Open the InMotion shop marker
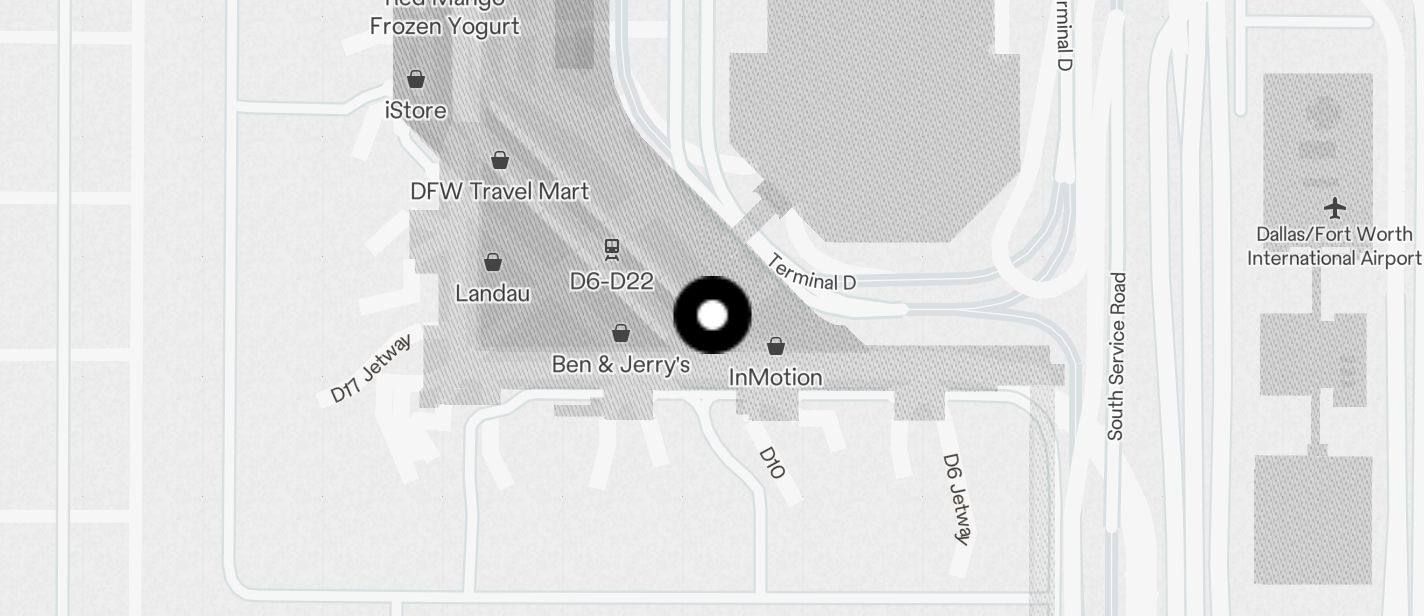The height and width of the screenshot is (616, 1424). click(x=776, y=346)
